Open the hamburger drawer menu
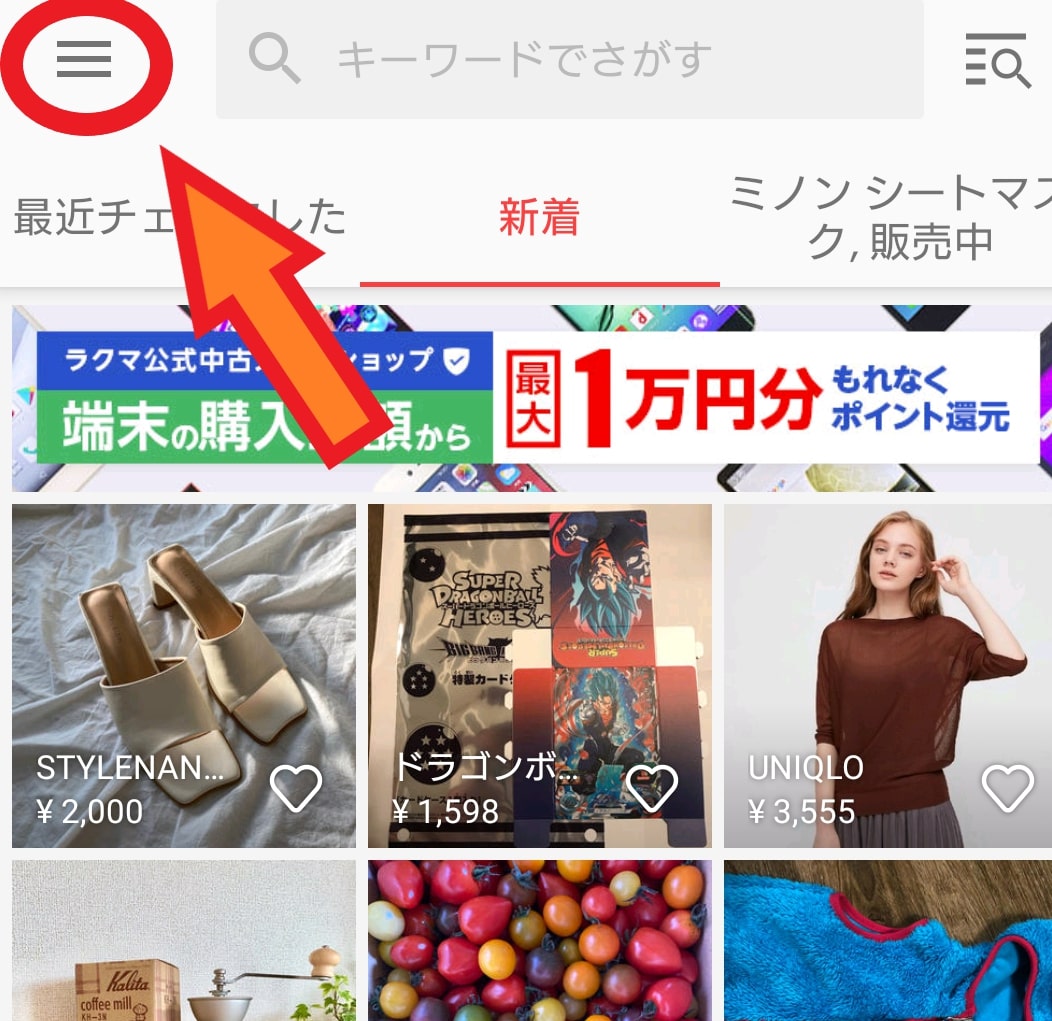 click(x=84, y=61)
